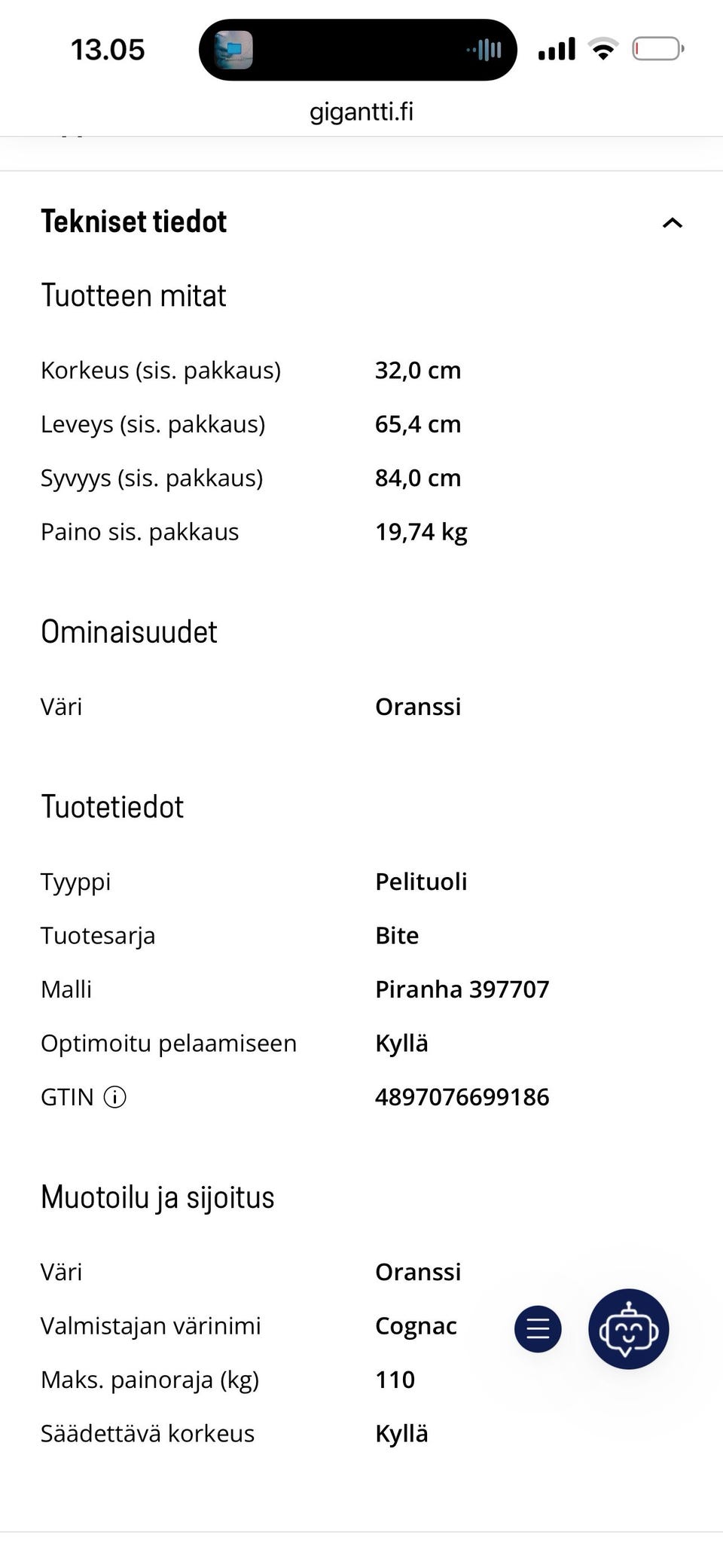Open the round menu button

[x=538, y=1328]
